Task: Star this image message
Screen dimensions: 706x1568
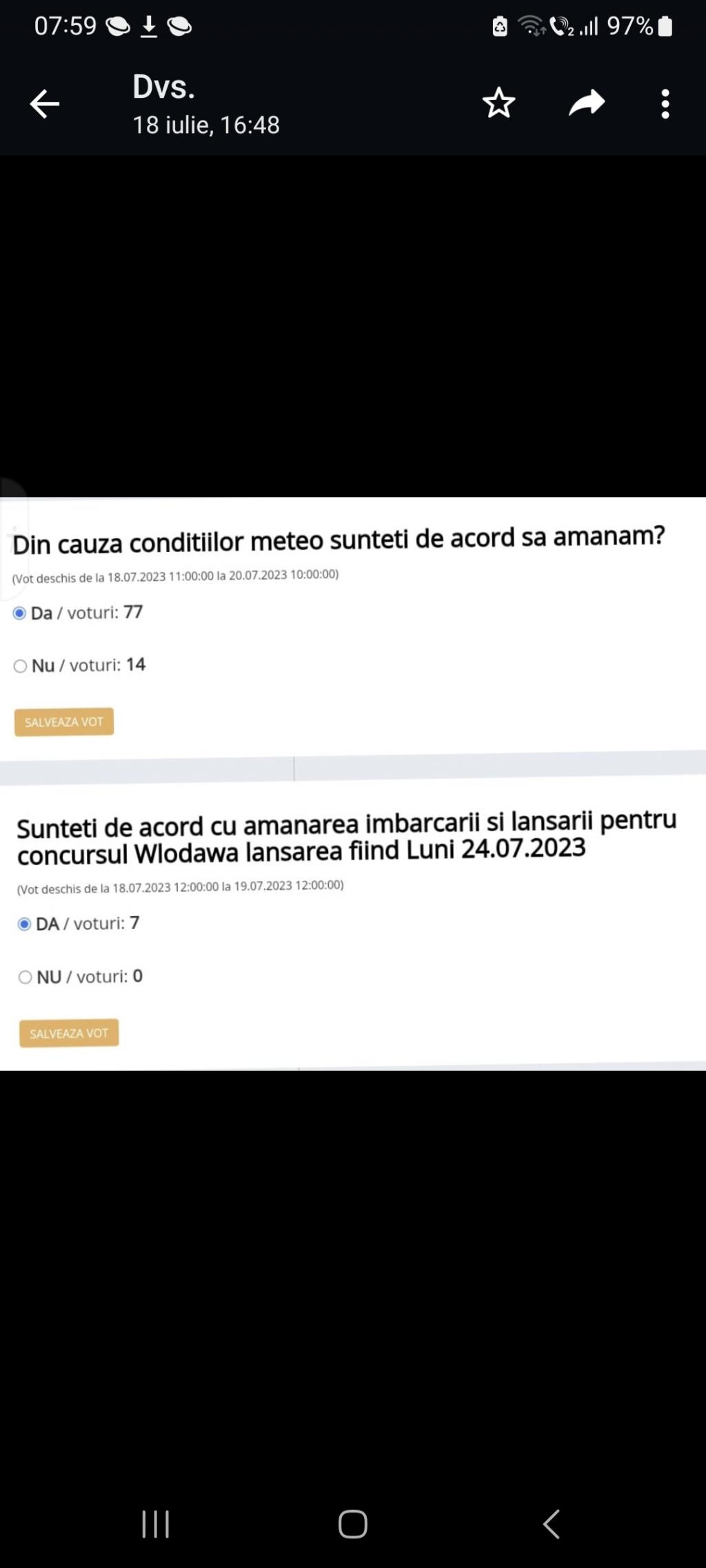Action: (498, 103)
